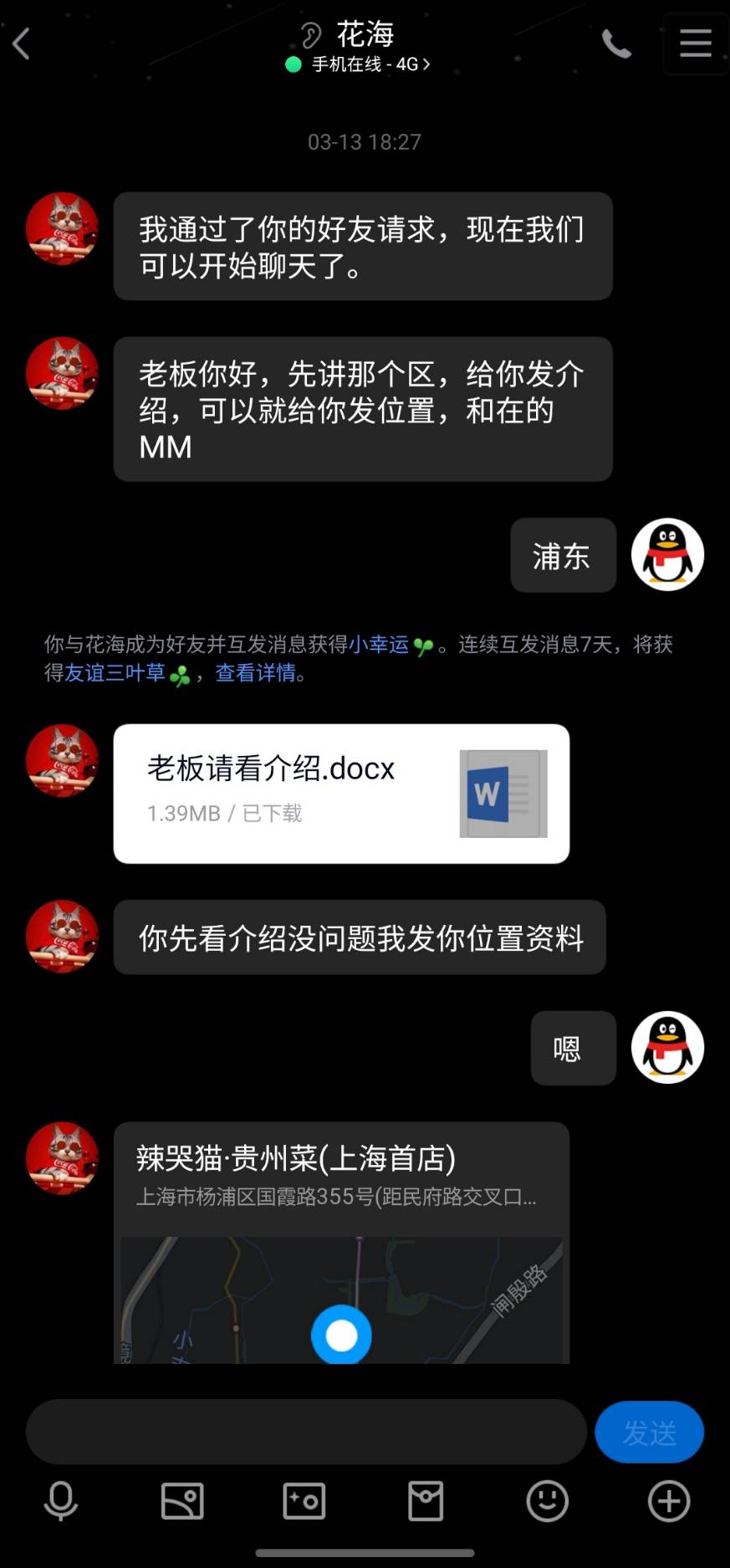This screenshot has width=730, height=1568.
Task: Go back to the chat list
Action: (x=23, y=43)
